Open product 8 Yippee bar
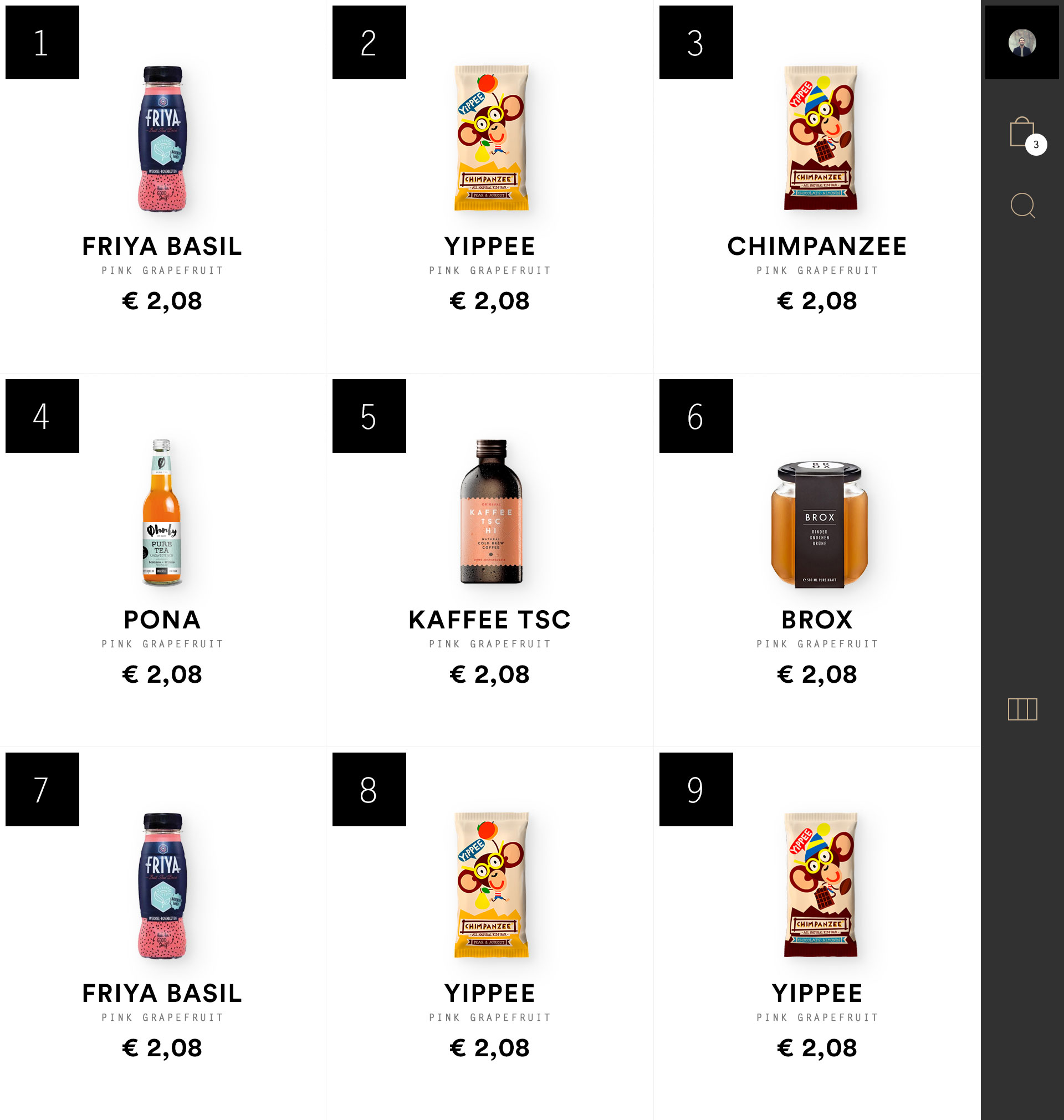 click(x=490, y=886)
